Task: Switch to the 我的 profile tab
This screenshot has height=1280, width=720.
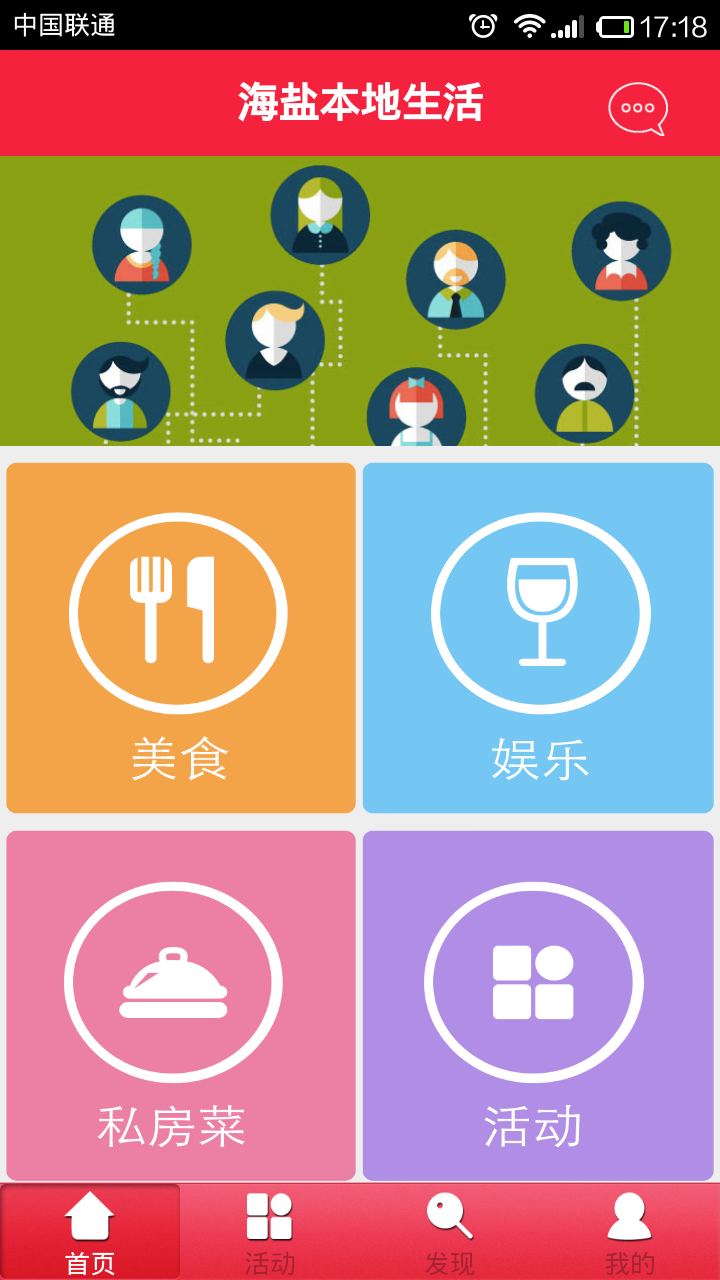Action: tap(630, 1232)
